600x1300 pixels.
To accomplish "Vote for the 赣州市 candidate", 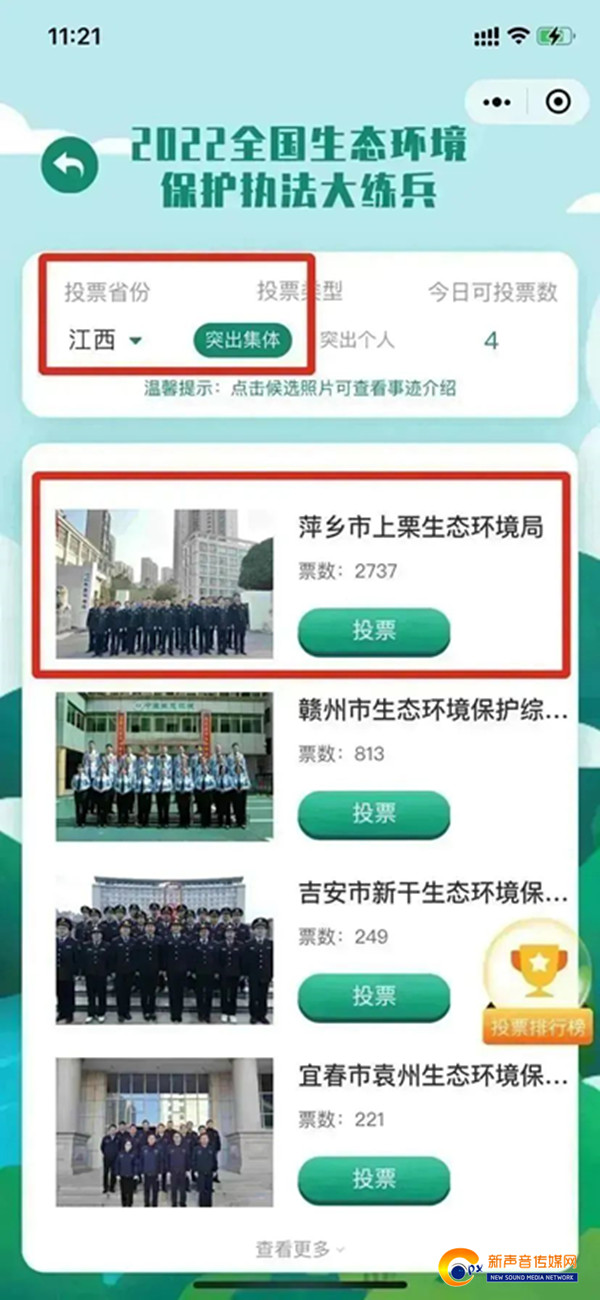I will (374, 814).
